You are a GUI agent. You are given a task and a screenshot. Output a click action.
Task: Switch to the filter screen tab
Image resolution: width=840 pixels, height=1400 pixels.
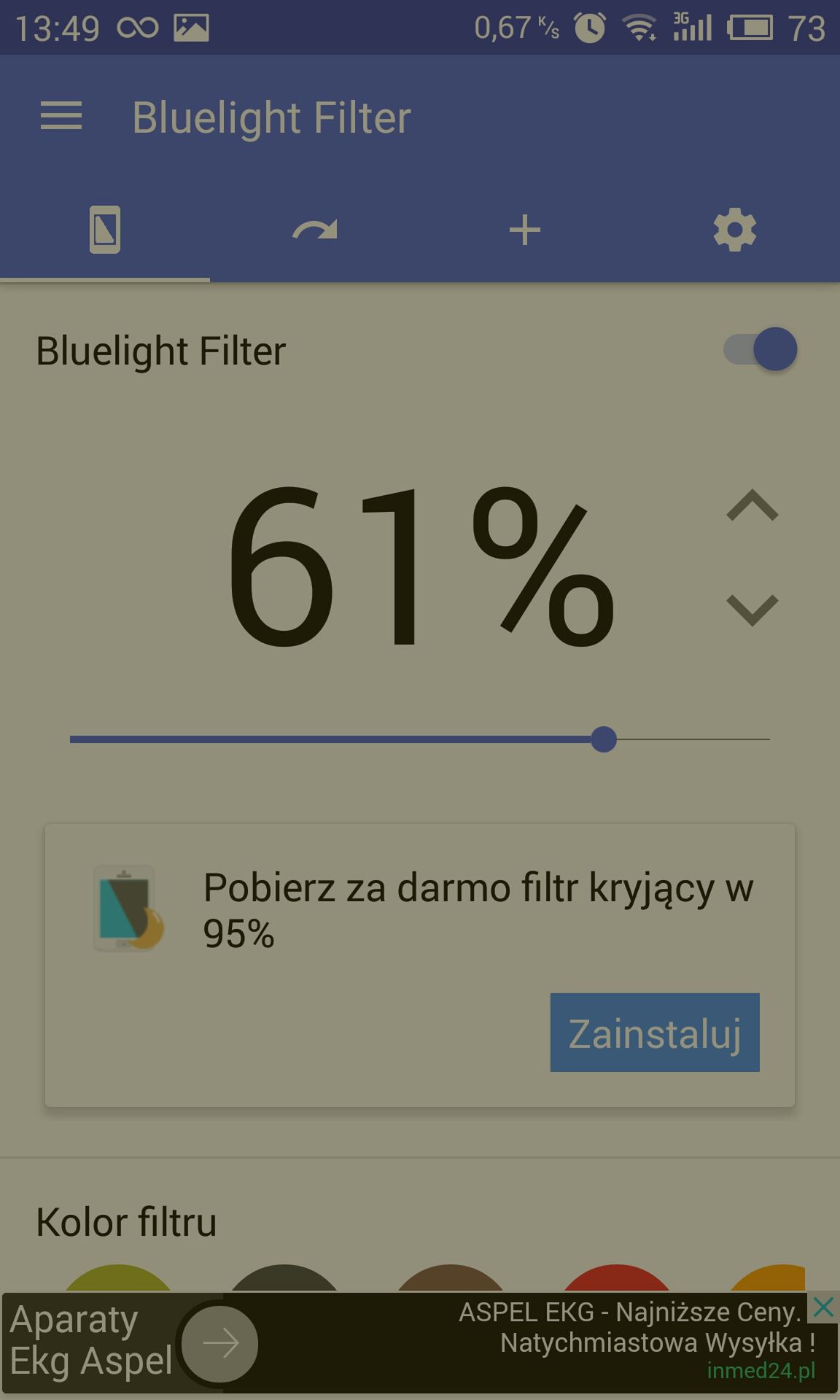point(105,230)
